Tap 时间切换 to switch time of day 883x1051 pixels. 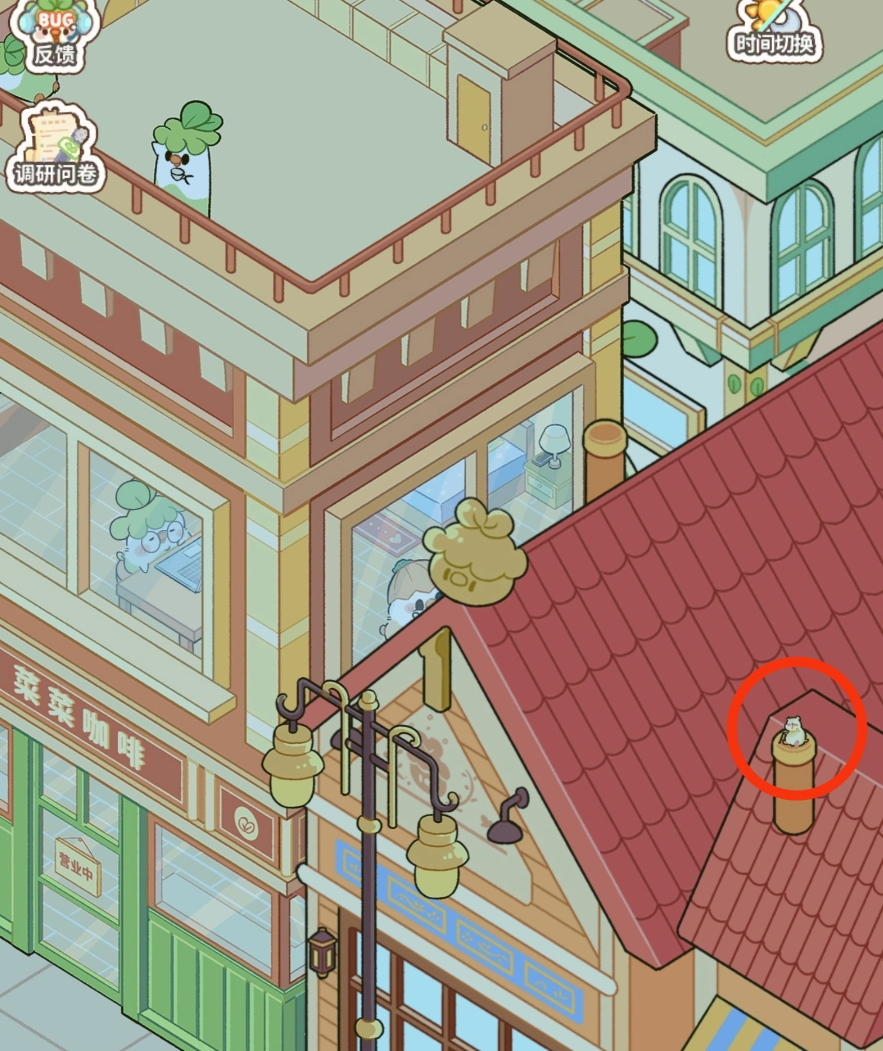pos(774,30)
